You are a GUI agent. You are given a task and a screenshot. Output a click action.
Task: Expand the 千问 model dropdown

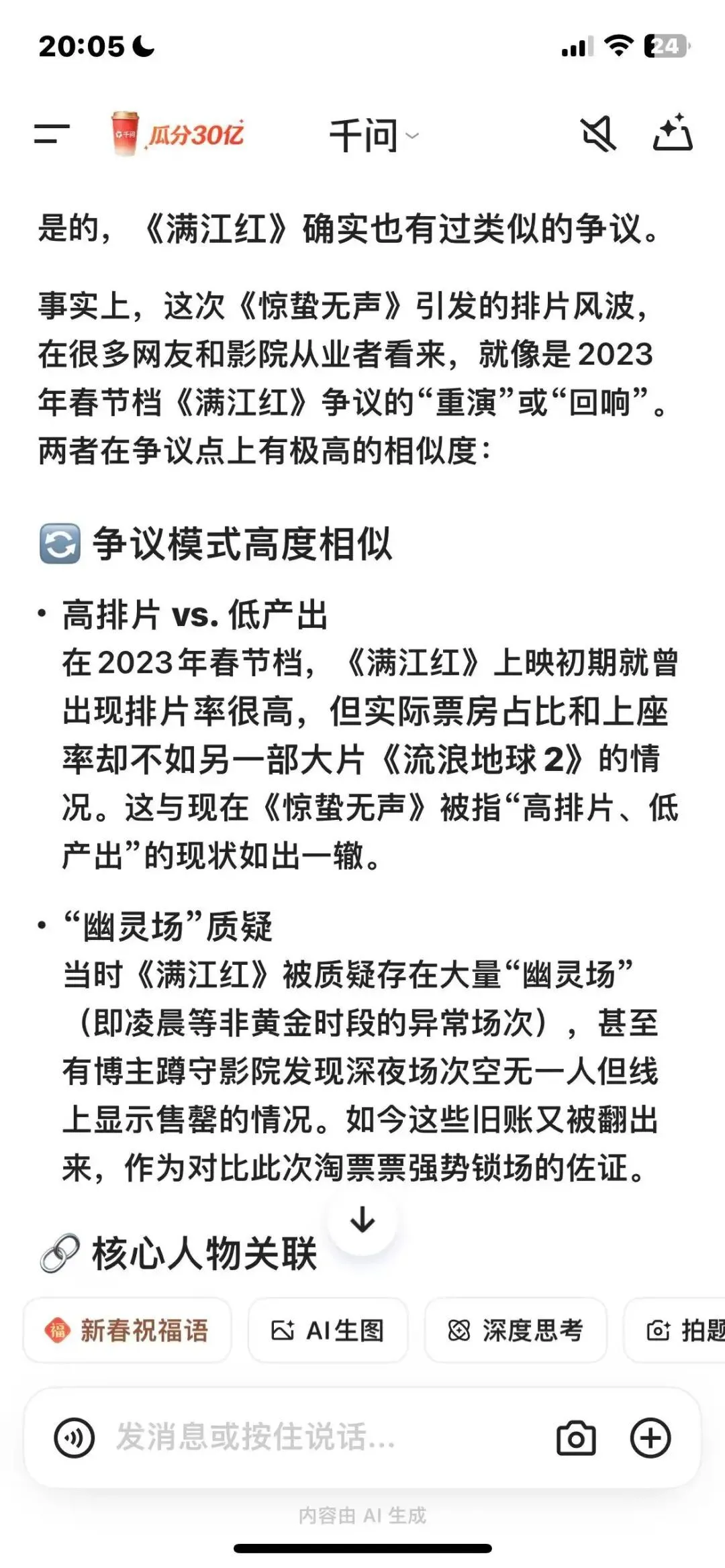(373, 135)
